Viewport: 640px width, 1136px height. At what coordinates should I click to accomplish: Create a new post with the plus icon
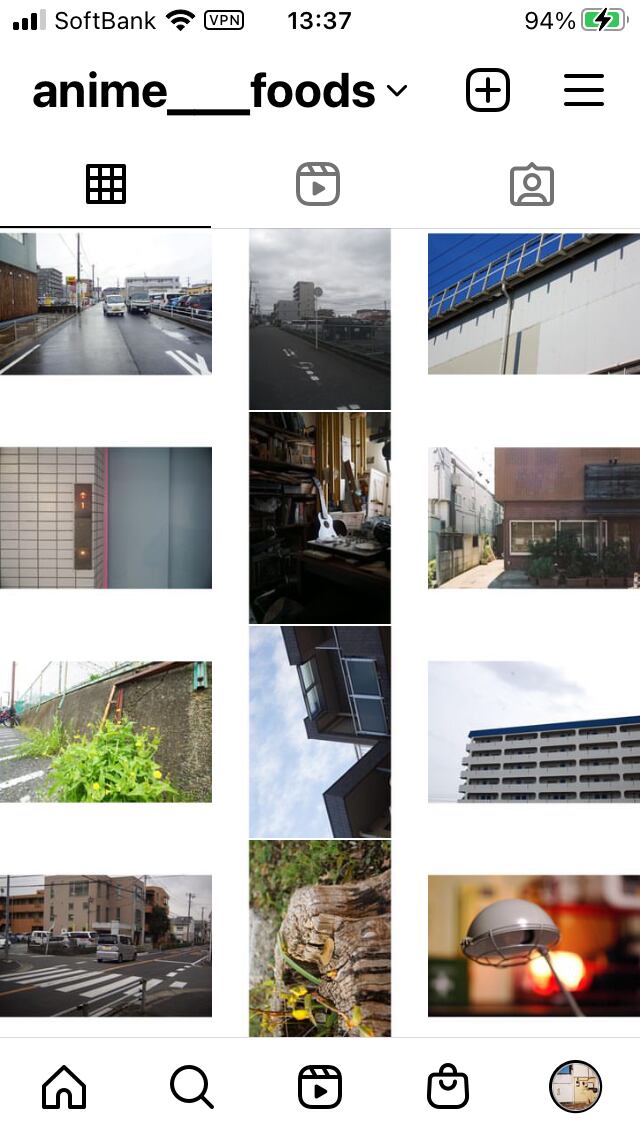click(488, 91)
